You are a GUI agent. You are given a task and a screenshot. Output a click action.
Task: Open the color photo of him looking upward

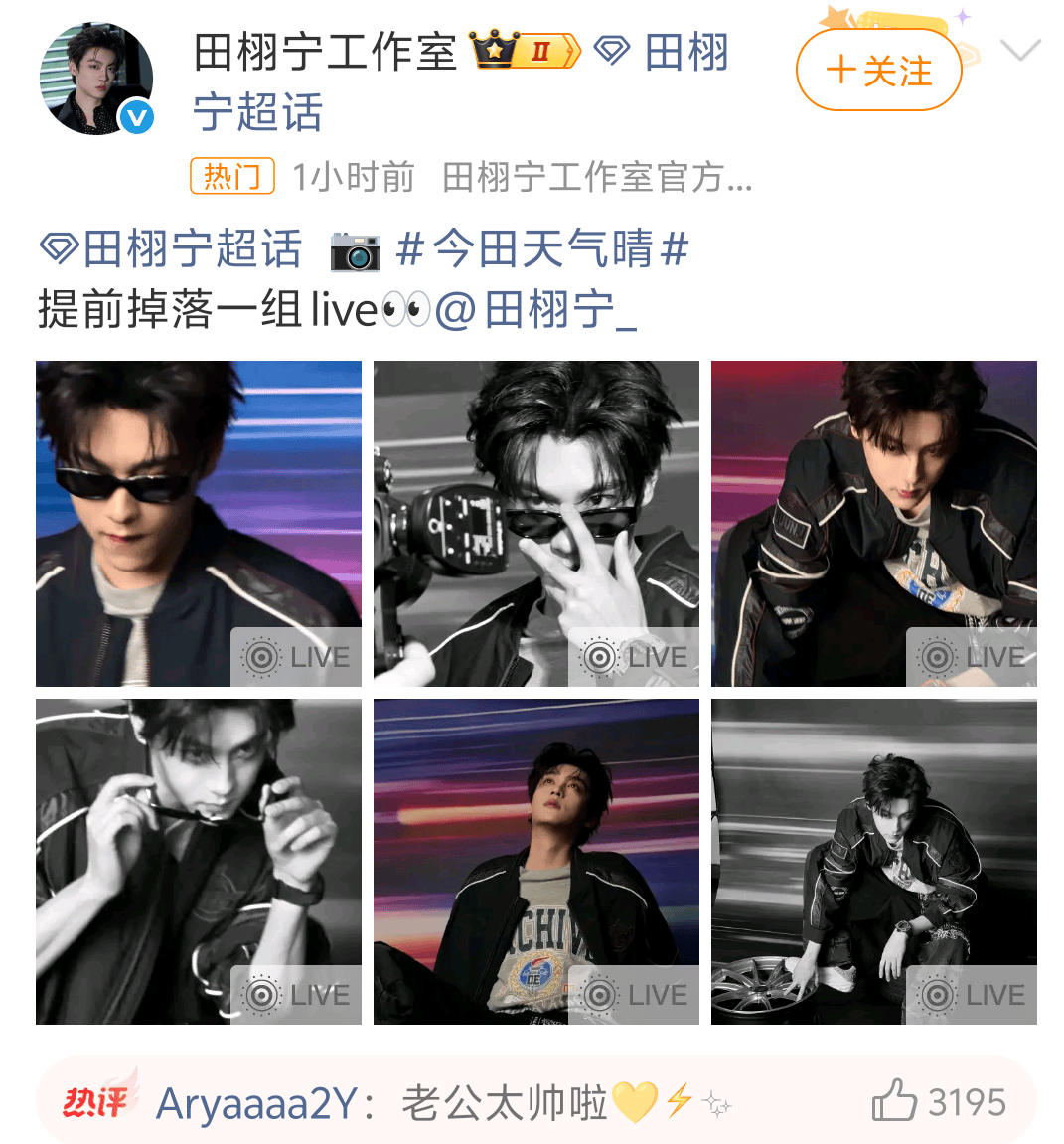tap(536, 861)
